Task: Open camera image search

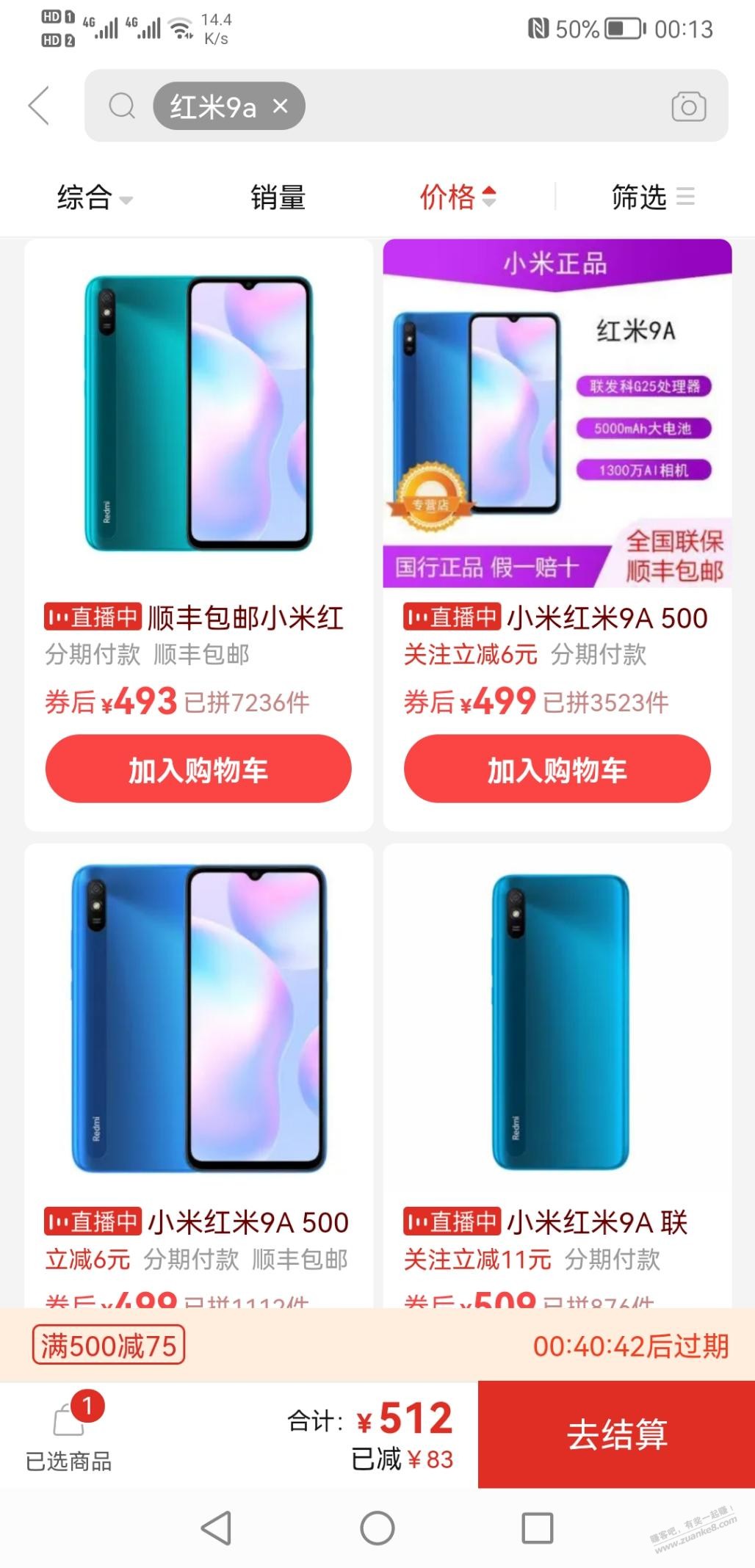Action: click(x=688, y=107)
